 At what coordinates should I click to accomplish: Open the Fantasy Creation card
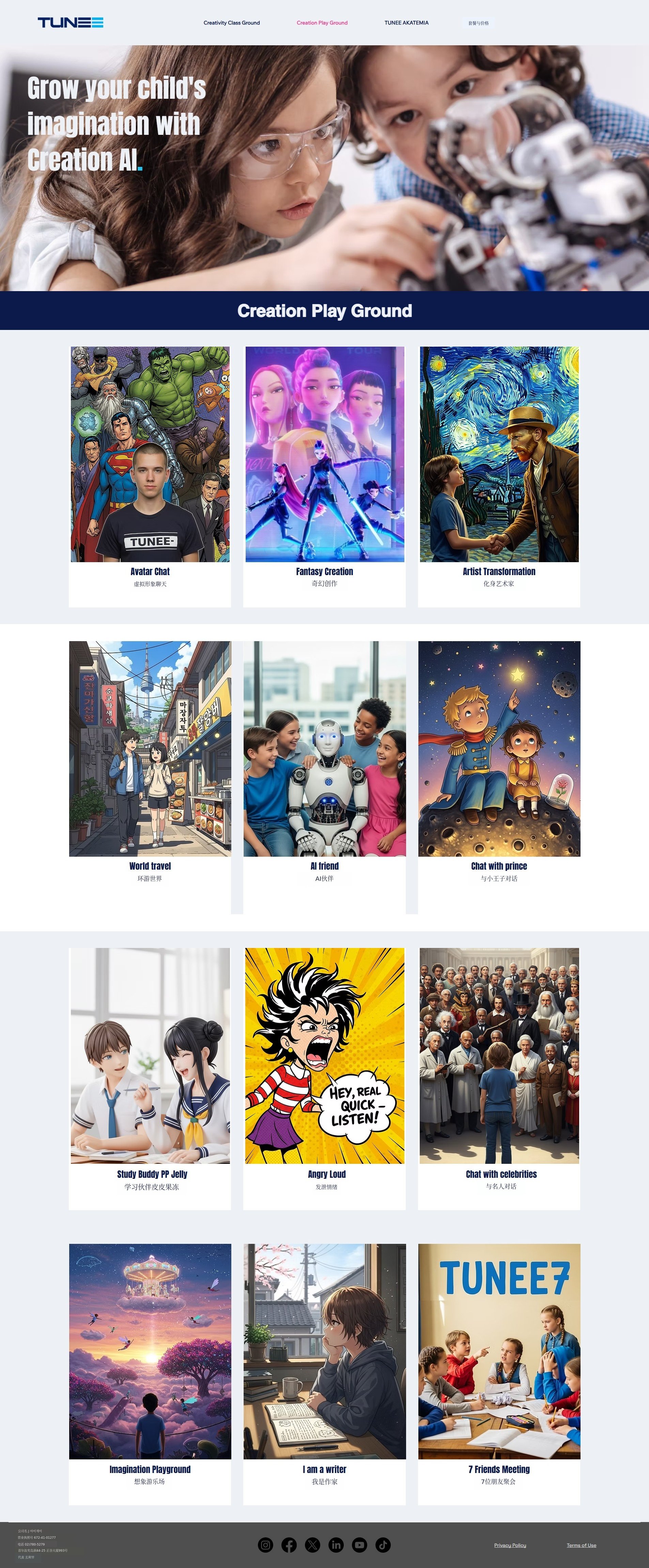324,477
